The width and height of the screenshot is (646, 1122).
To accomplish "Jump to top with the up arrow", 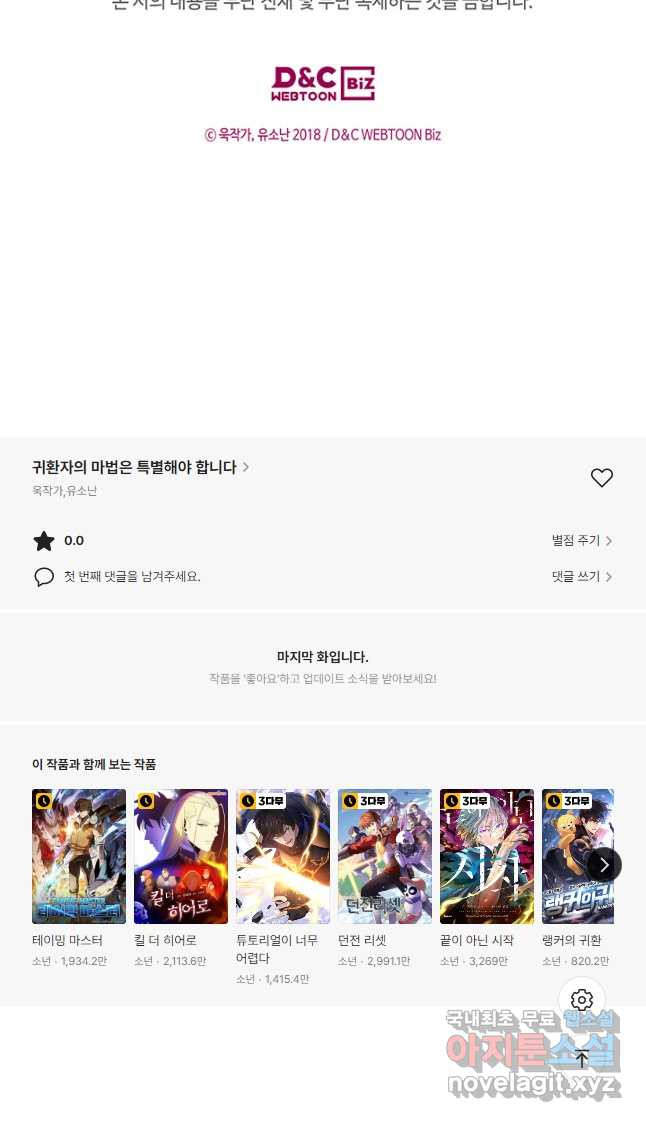I will (582, 1059).
